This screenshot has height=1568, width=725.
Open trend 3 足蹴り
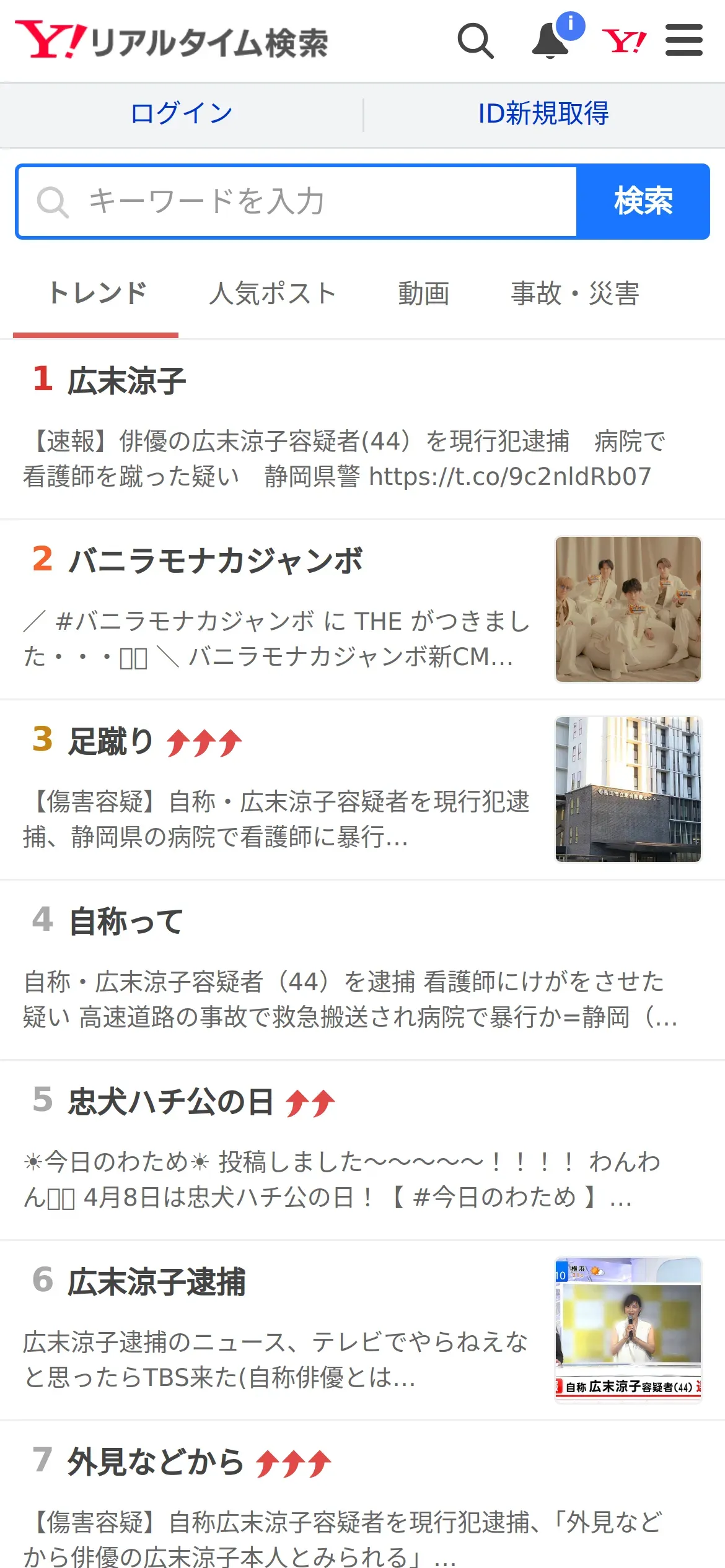[110, 741]
